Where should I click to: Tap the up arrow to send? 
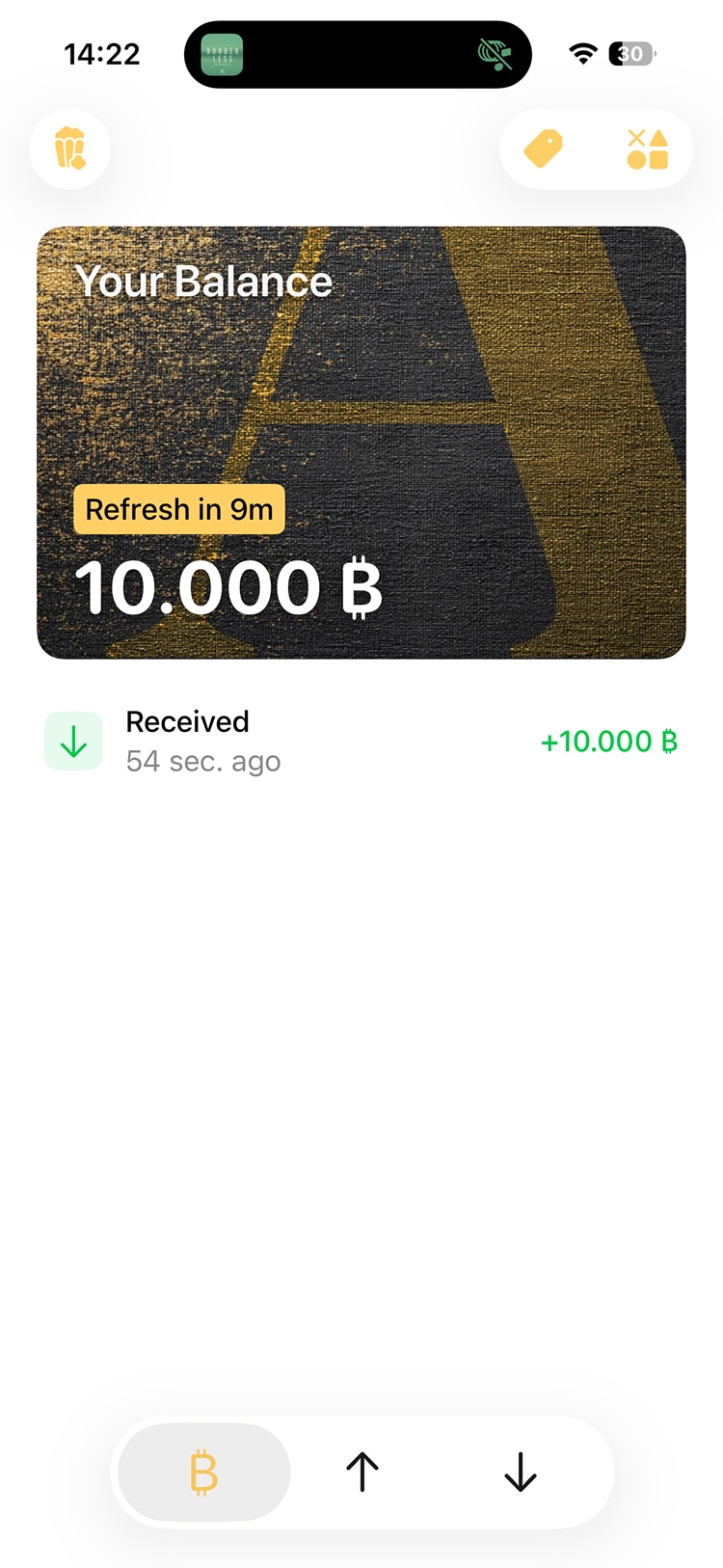[x=362, y=1473]
